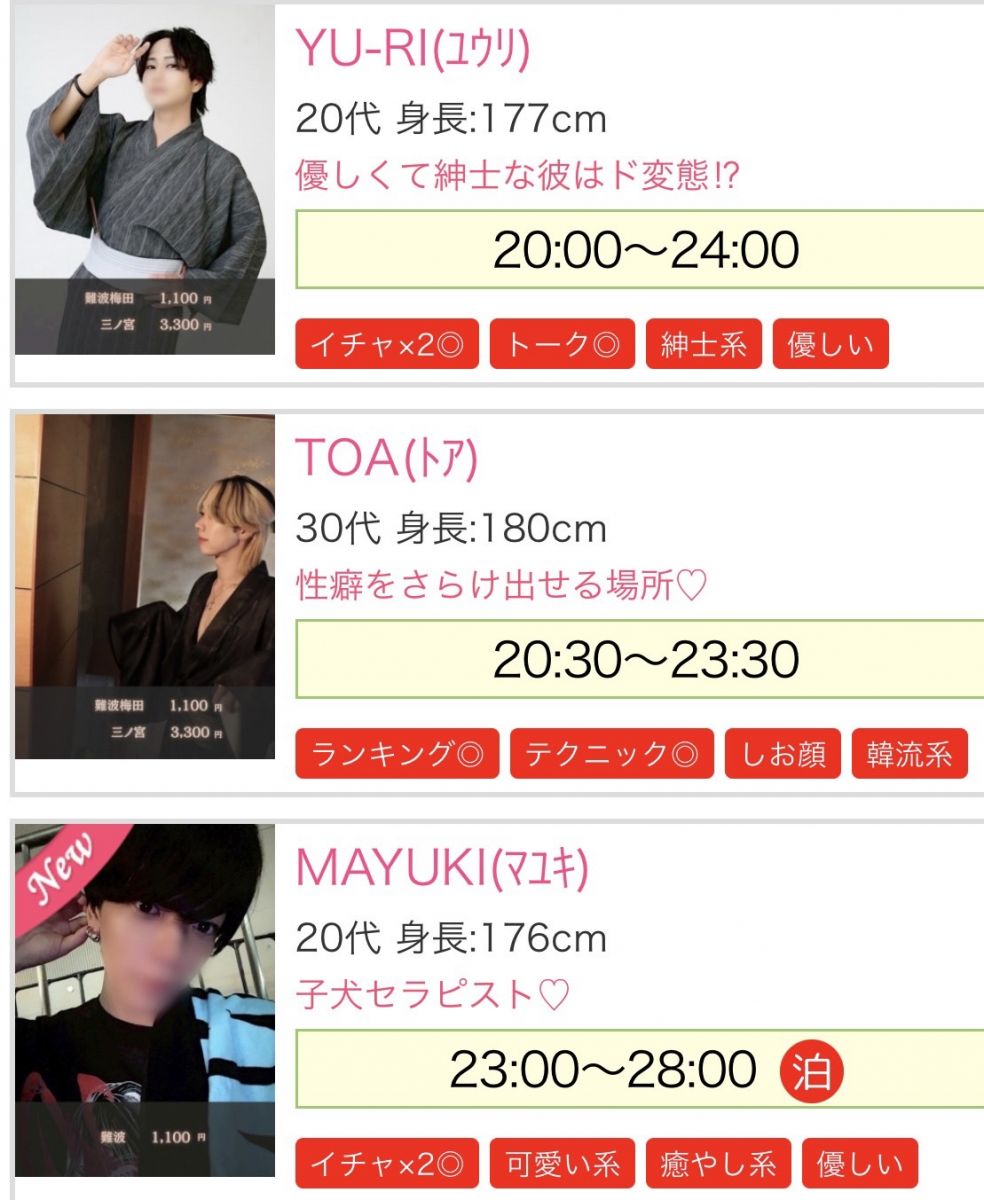Tap the ランキング◎ tag
The image size is (984, 1200).
[x=397, y=755]
